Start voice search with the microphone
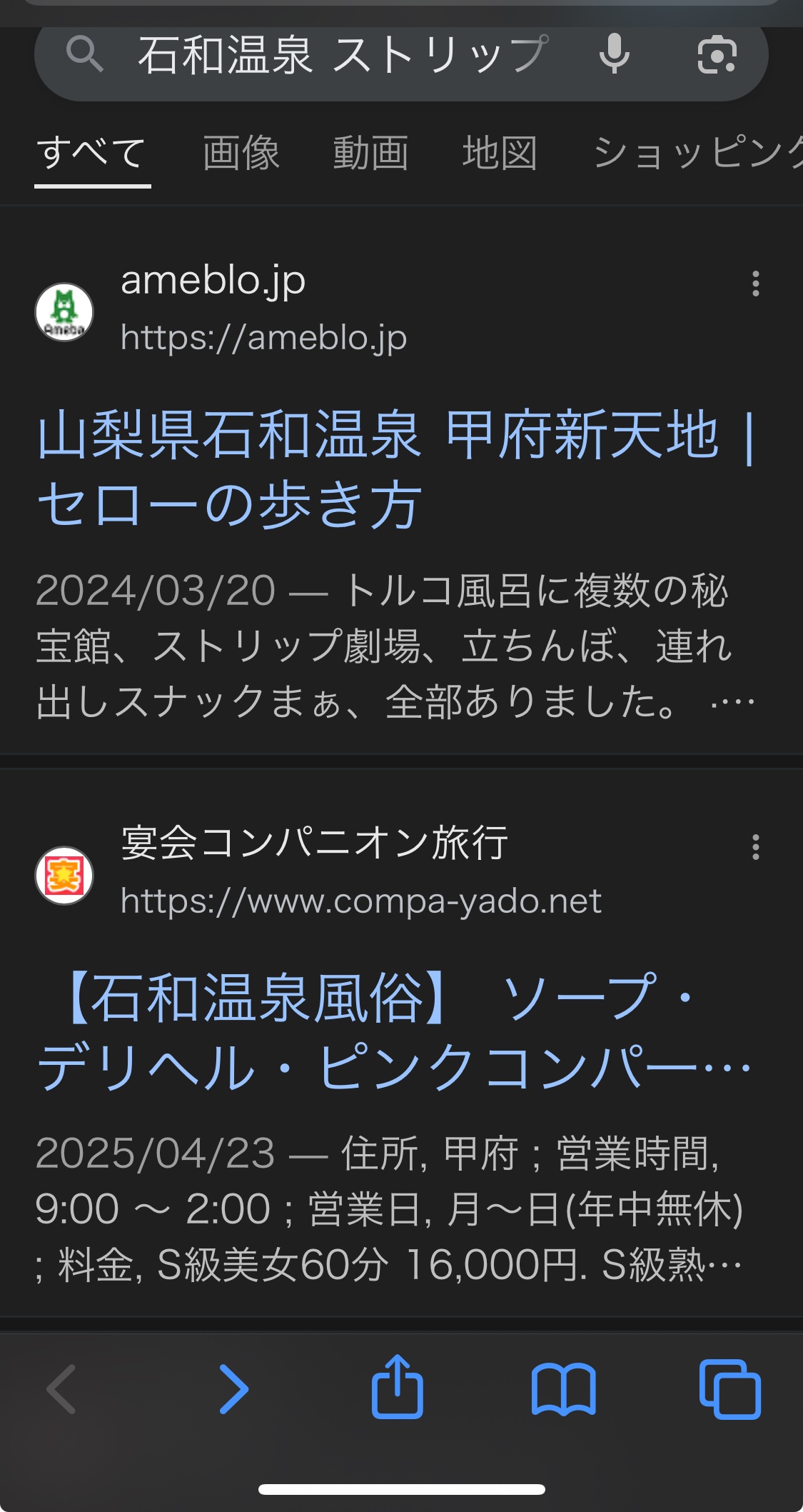The height and width of the screenshot is (1512, 803). tap(614, 54)
